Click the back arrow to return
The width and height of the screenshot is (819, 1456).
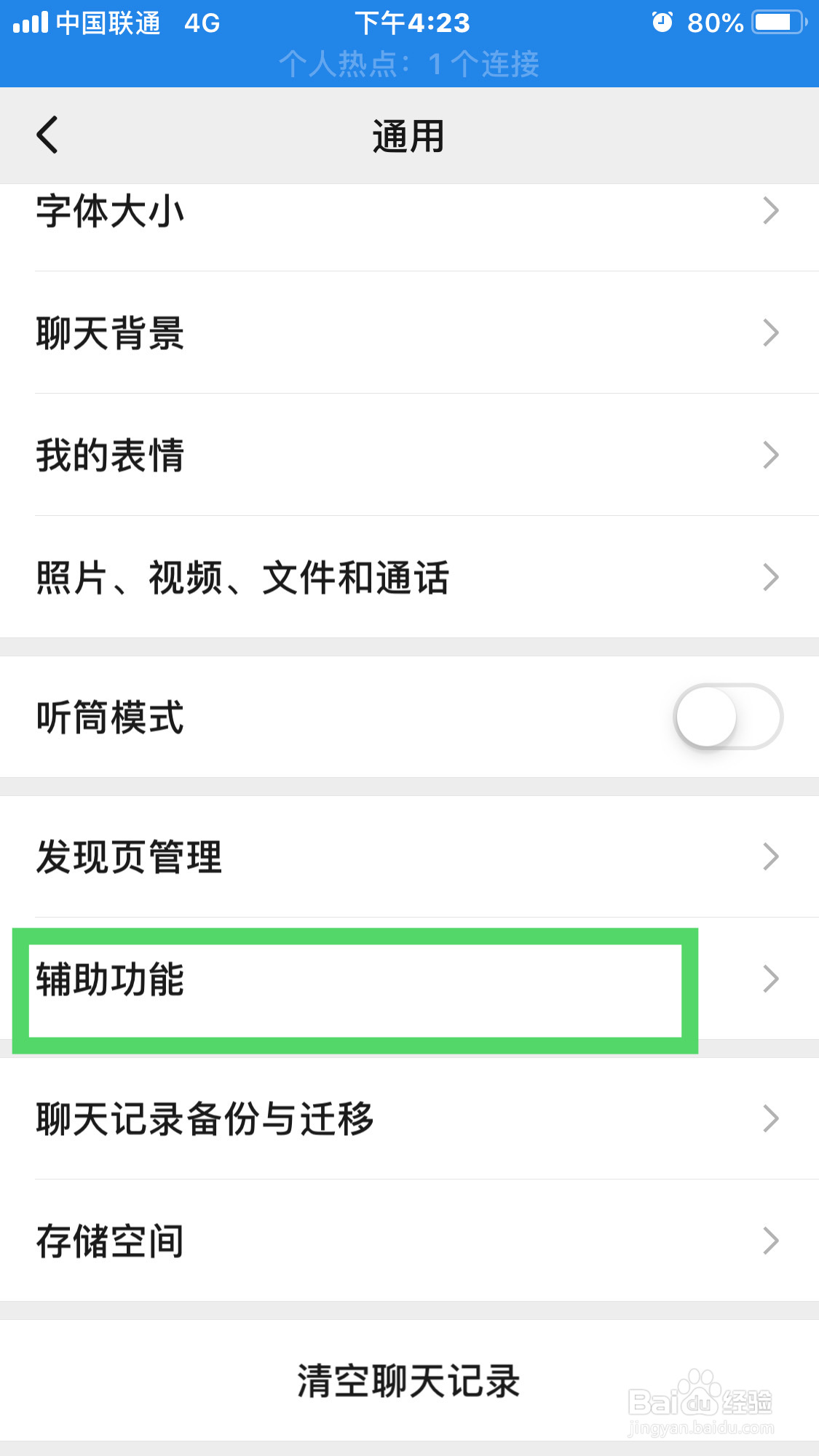pyautogui.click(x=47, y=135)
